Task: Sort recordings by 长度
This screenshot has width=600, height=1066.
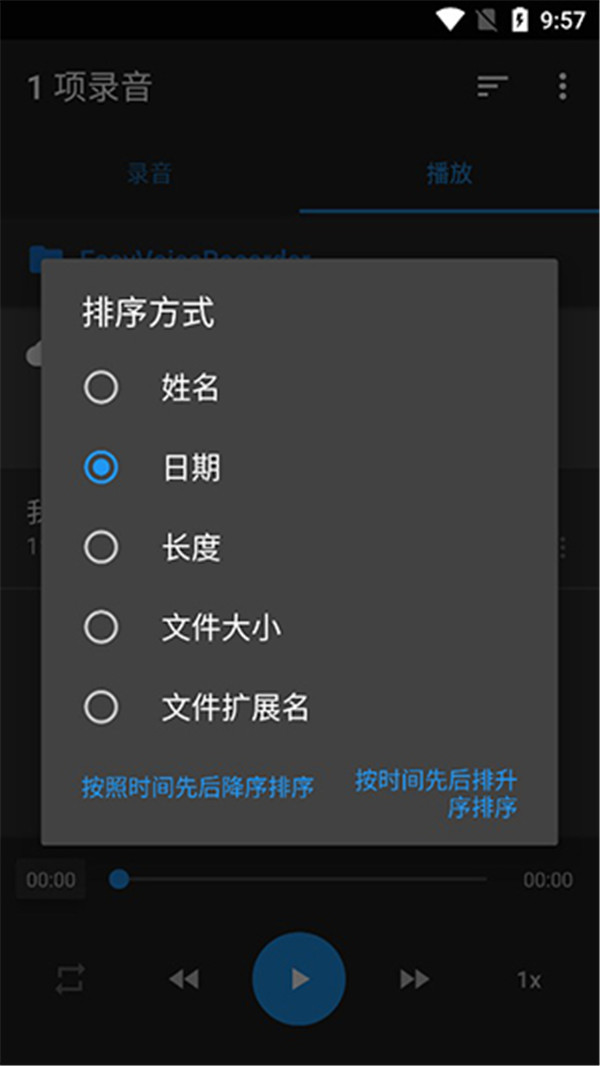Action: coord(101,548)
